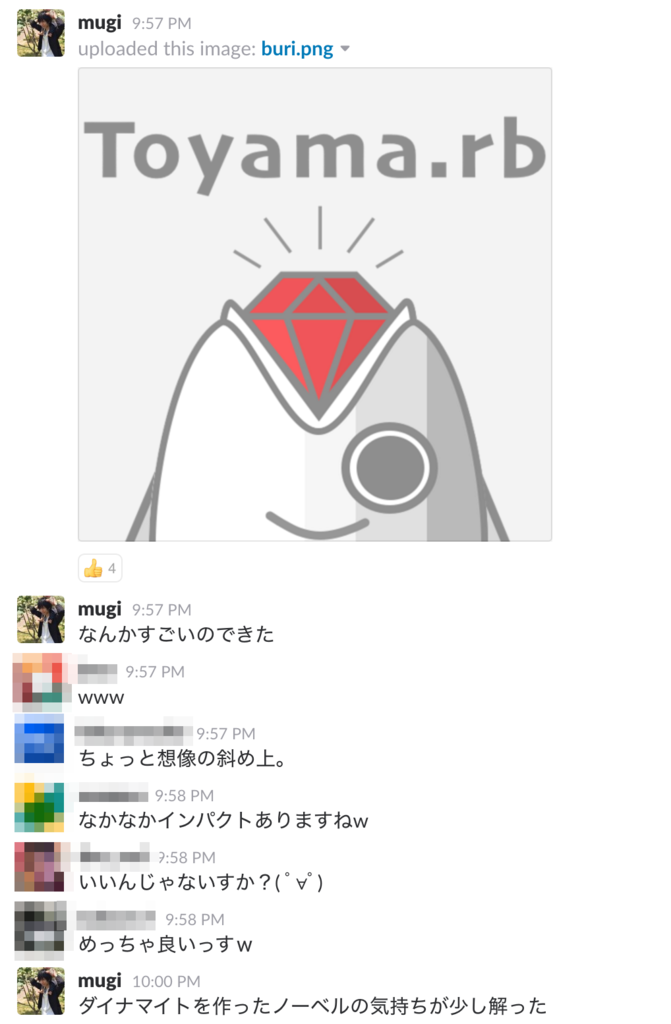
Task: Open the buri.png file link
Action: tap(297, 48)
